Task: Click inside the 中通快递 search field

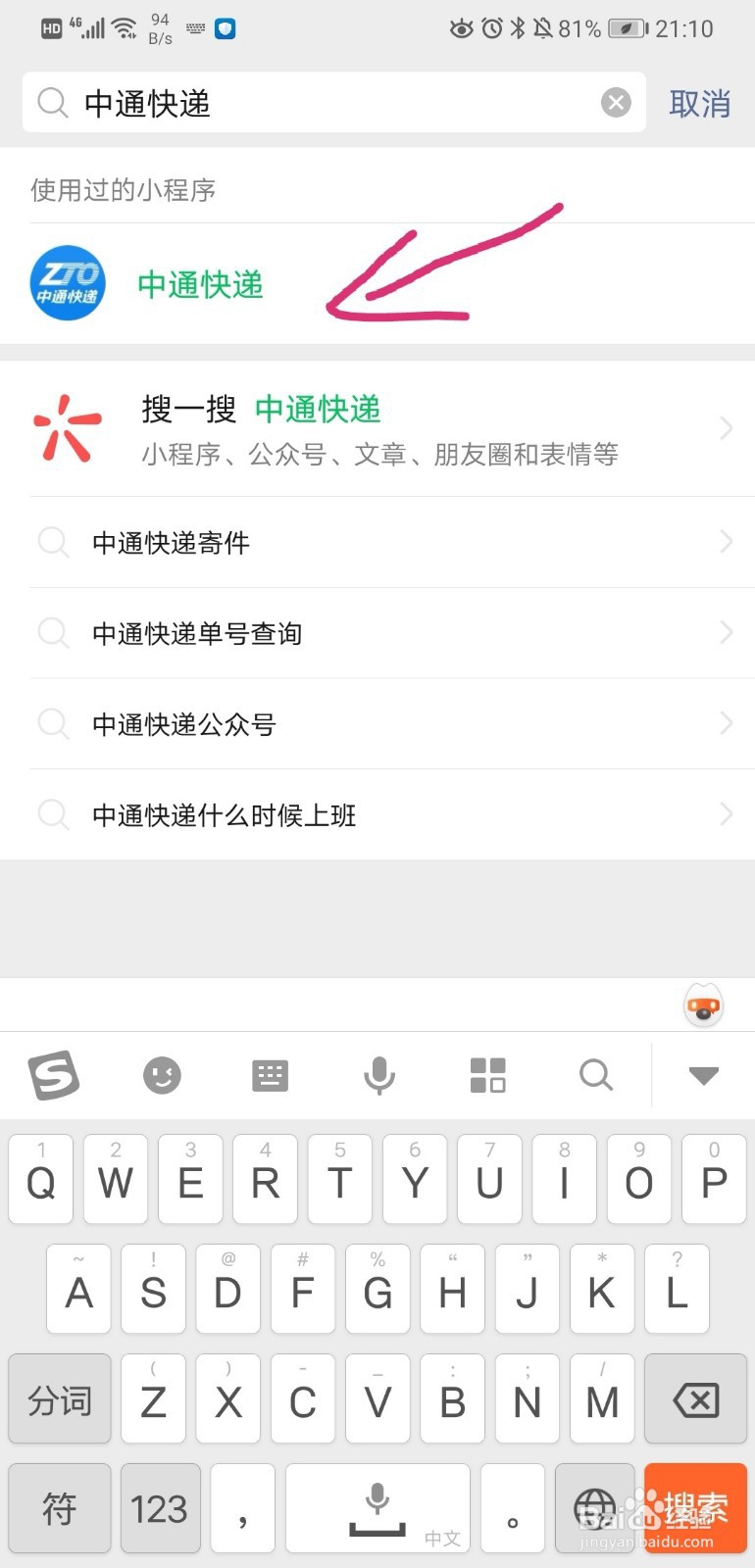Action: [294, 104]
